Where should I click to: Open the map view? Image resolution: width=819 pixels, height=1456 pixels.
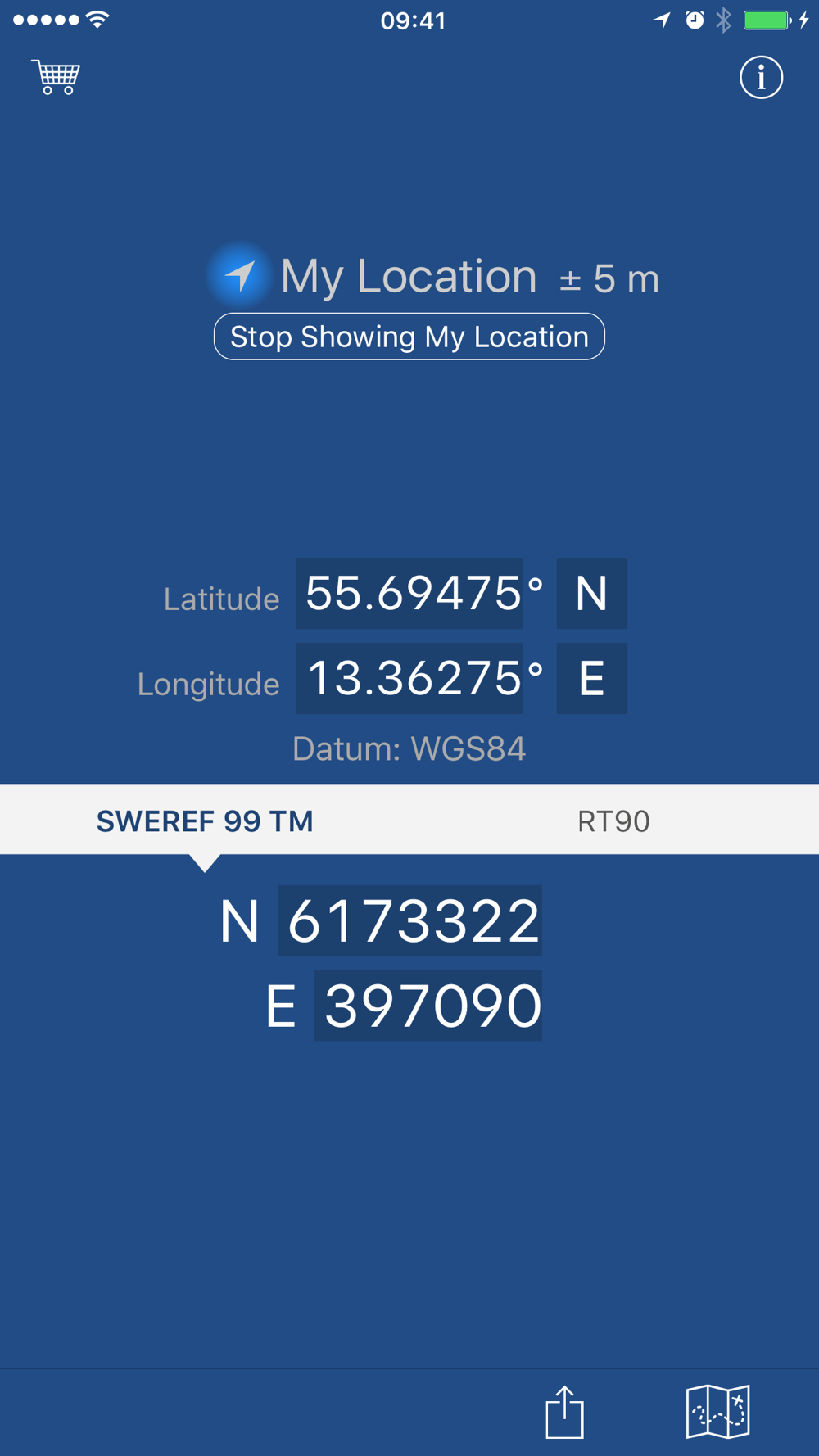(x=717, y=1411)
